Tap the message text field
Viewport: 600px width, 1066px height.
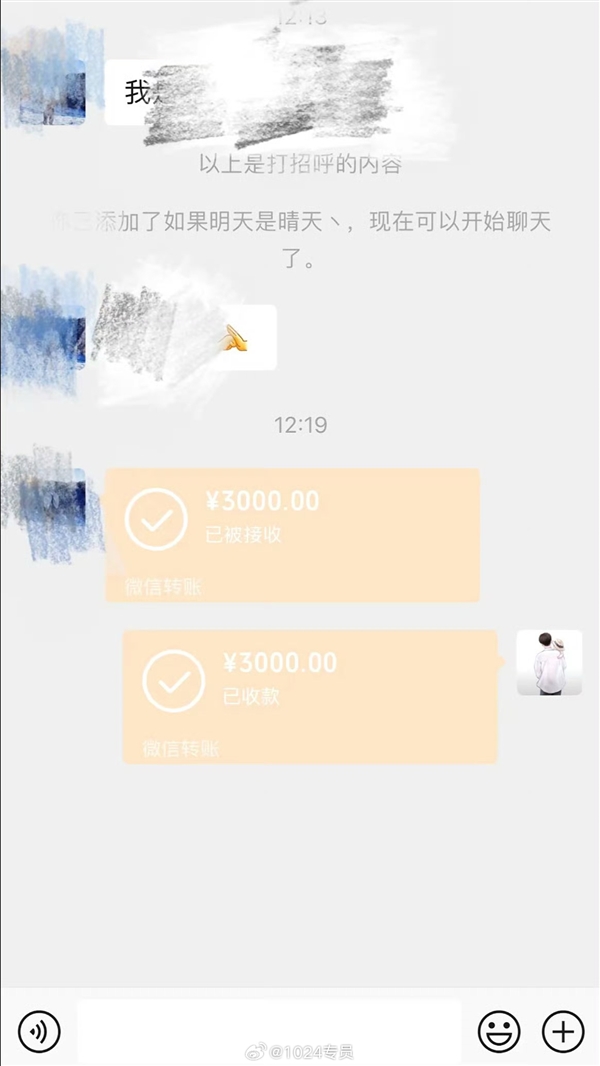[268, 1028]
